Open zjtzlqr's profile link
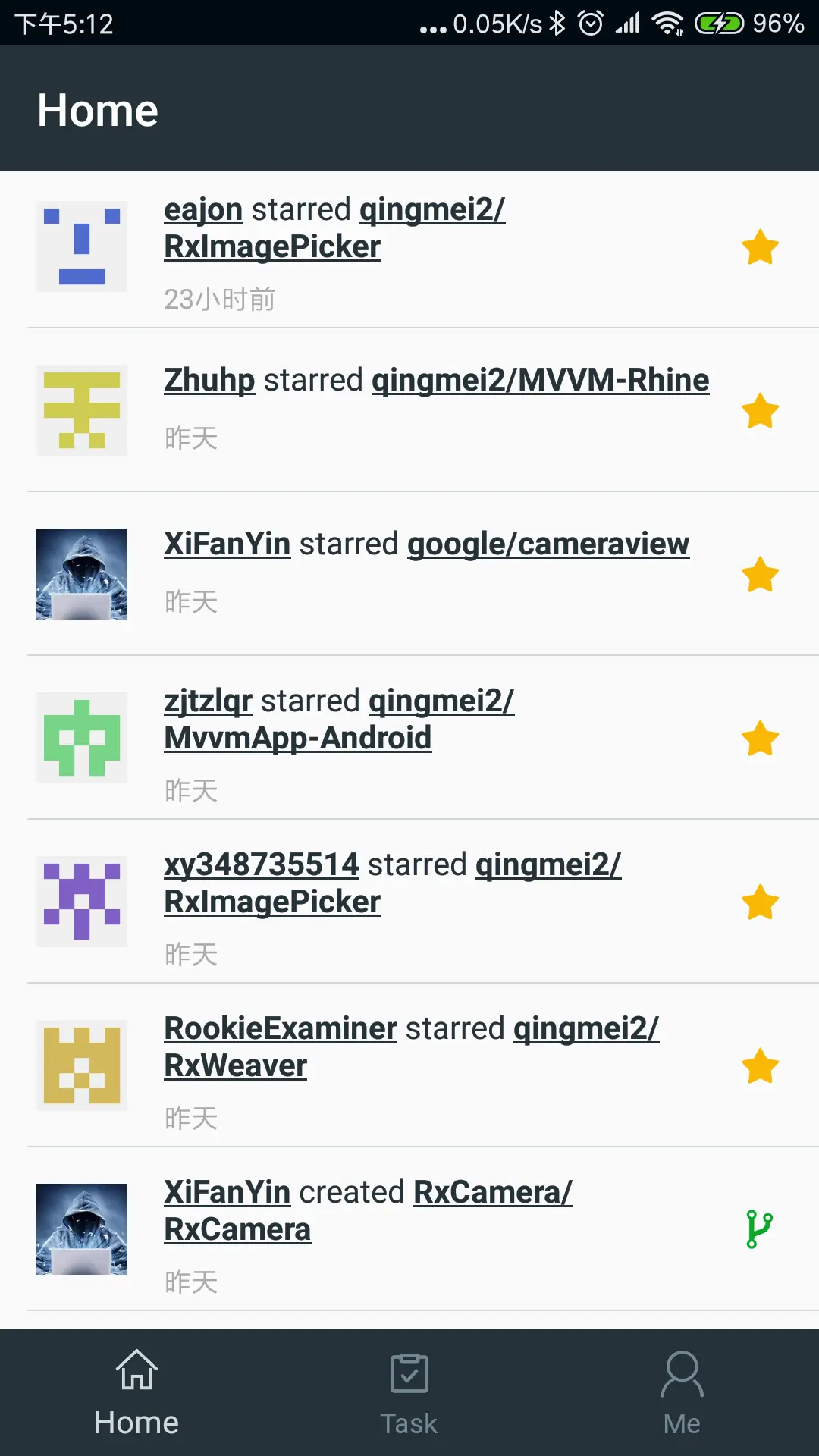The width and height of the screenshot is (819, 1456). click(208, 701)
